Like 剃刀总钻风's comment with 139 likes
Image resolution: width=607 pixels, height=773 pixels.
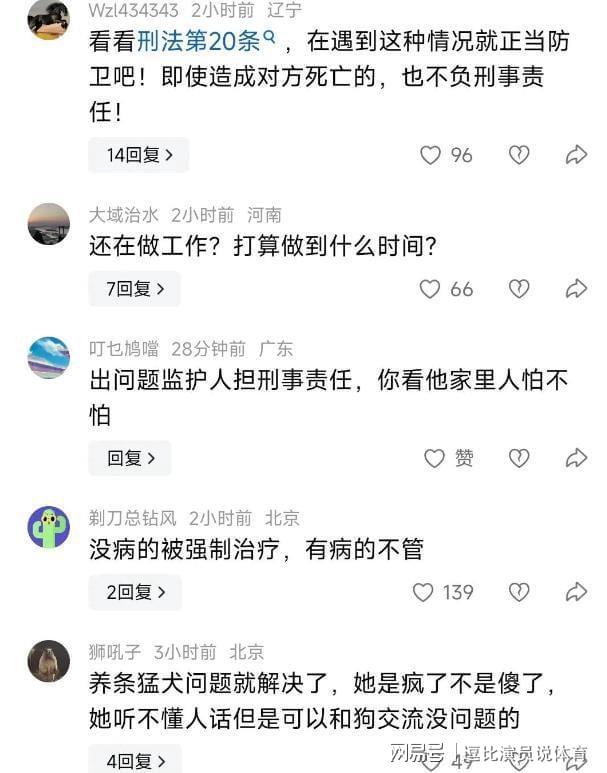(424, 593)
